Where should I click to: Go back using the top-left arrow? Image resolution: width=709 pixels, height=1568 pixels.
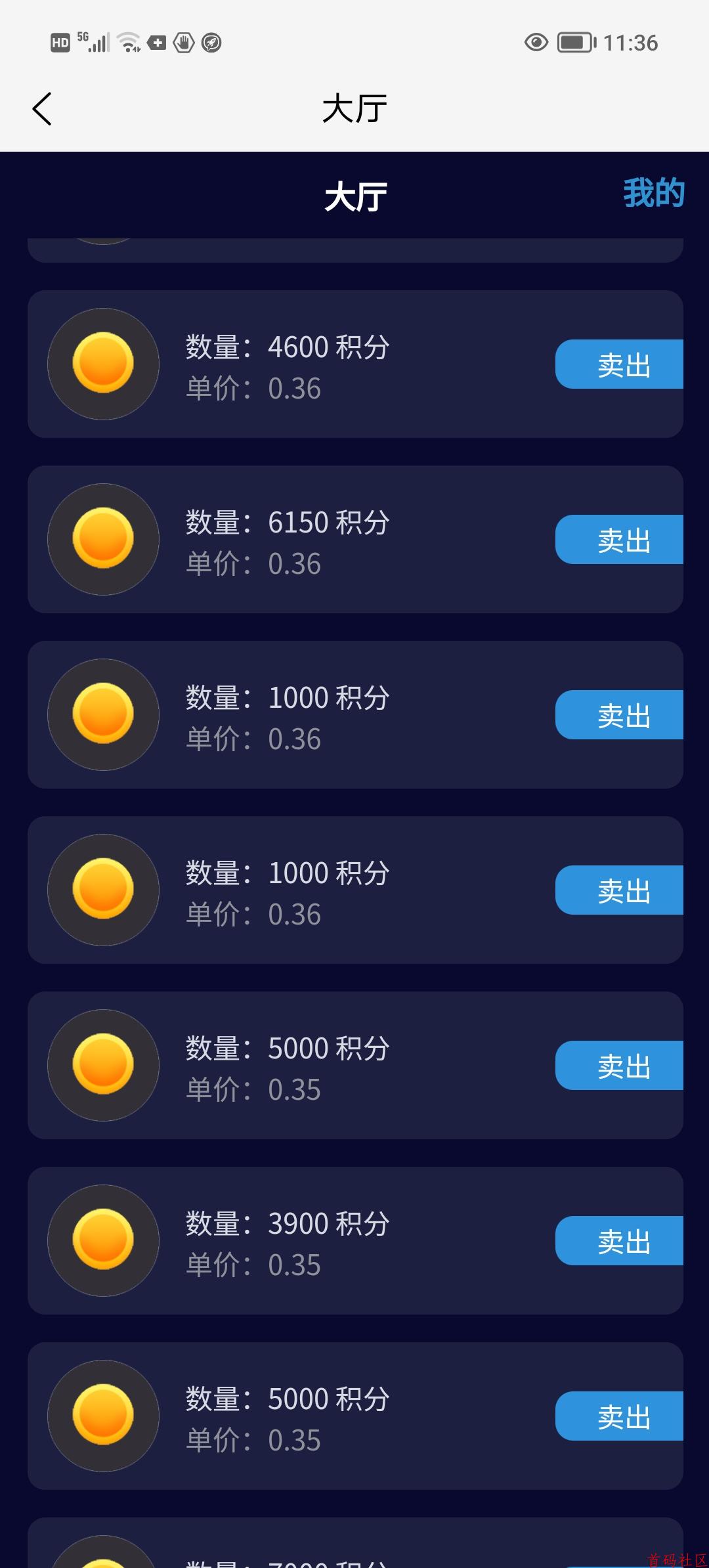(x=42, y=109)
